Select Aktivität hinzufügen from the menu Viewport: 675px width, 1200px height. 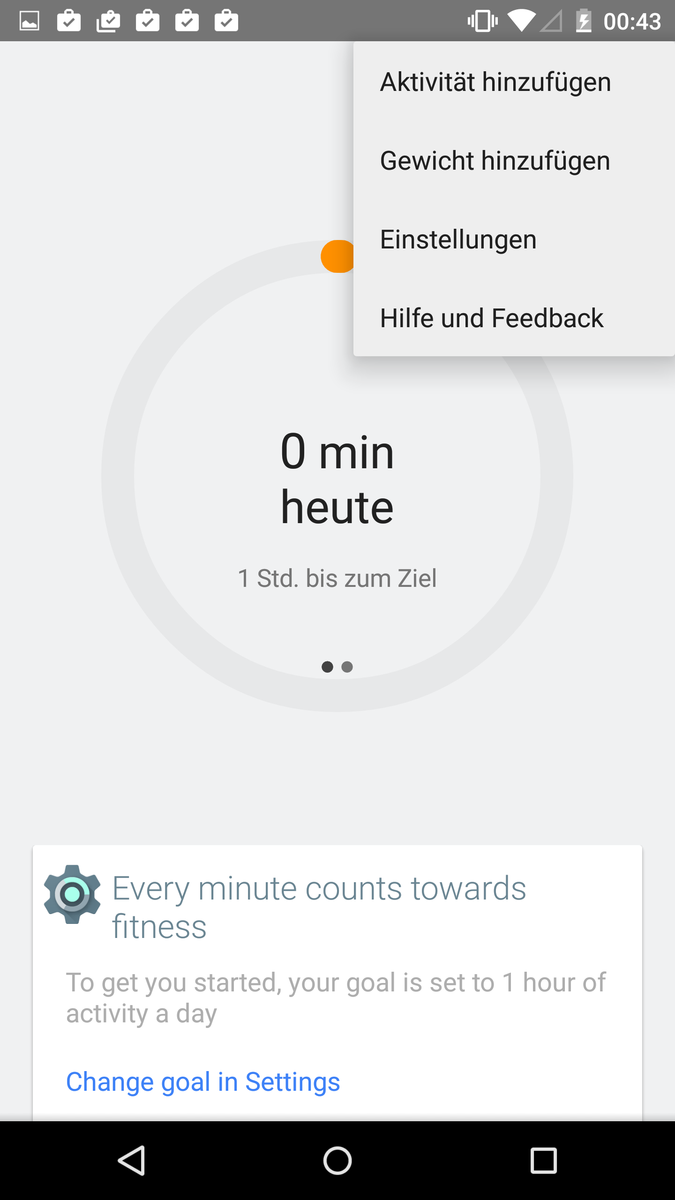[495, 82]
